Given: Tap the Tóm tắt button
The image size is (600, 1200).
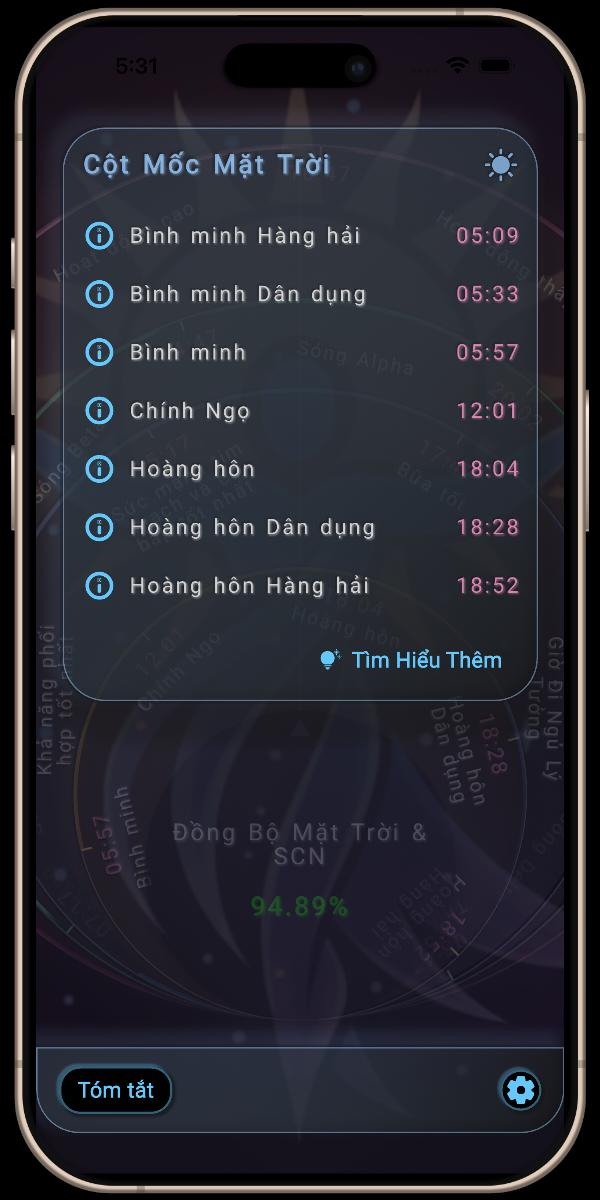Looking at the screenshot, I should (x=116, y=1090).
